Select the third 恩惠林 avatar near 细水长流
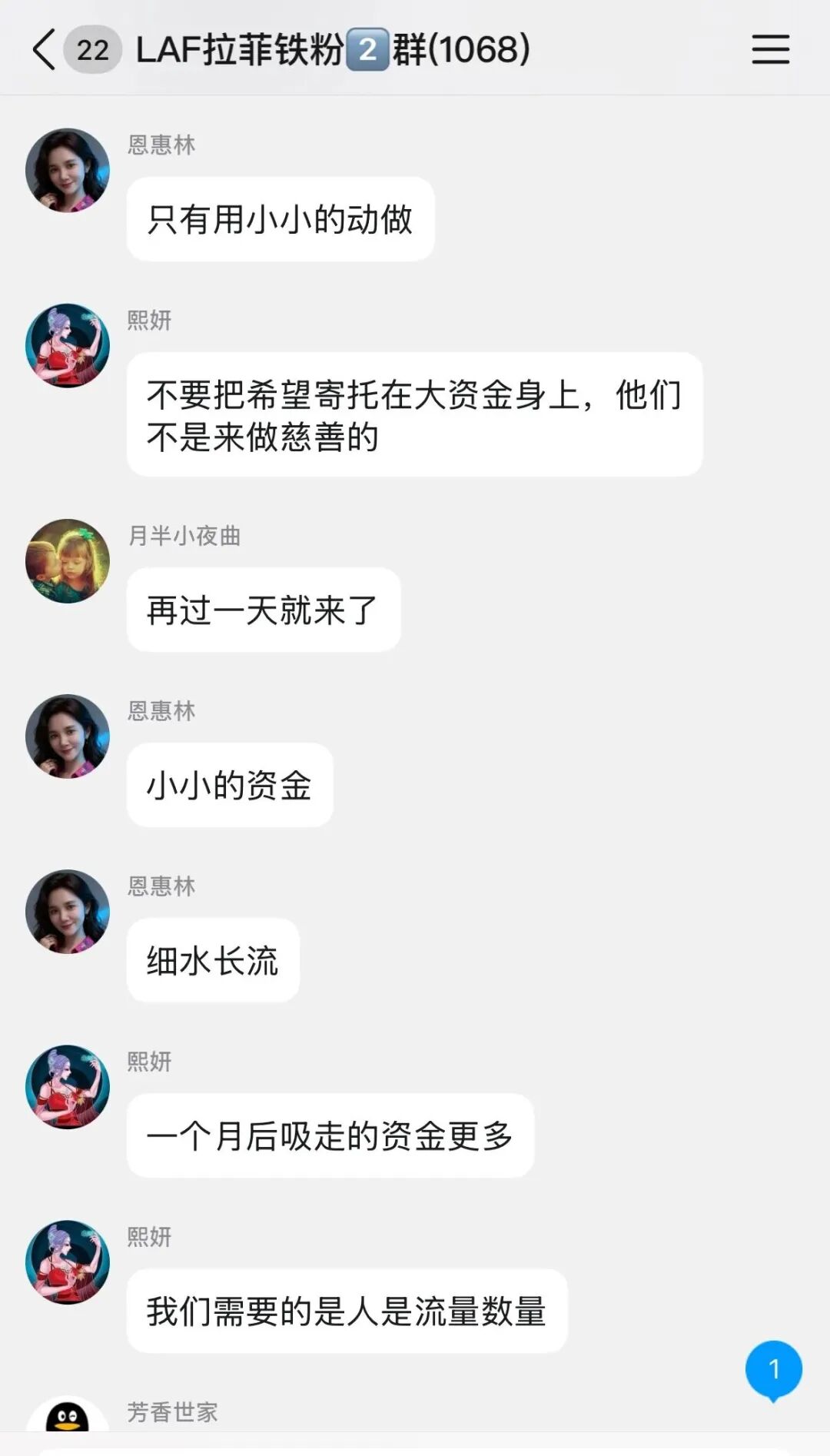Image resolution: width=830 pixels, height=1456 pixels. [x=68, y=912]
